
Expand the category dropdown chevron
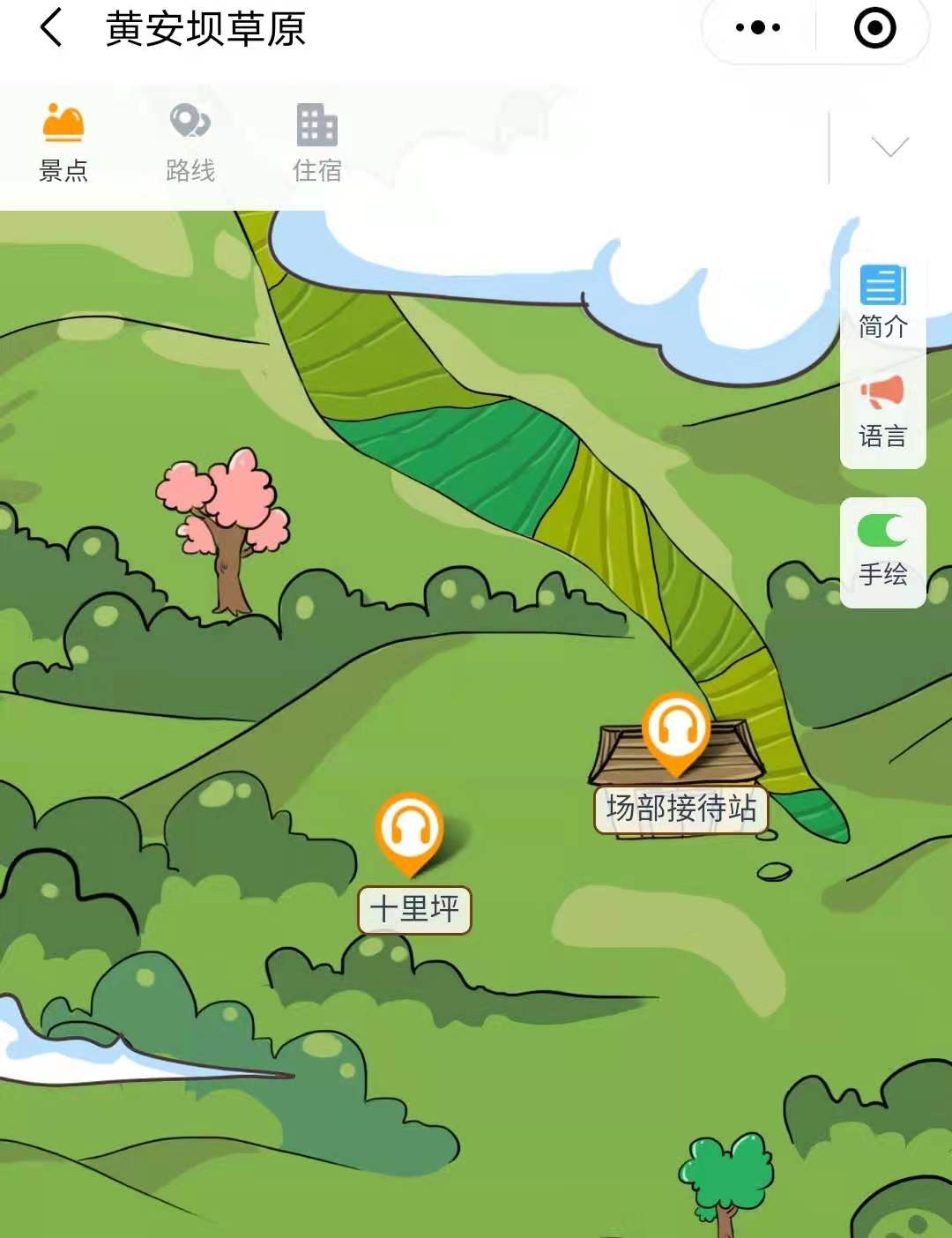[889, 146]
